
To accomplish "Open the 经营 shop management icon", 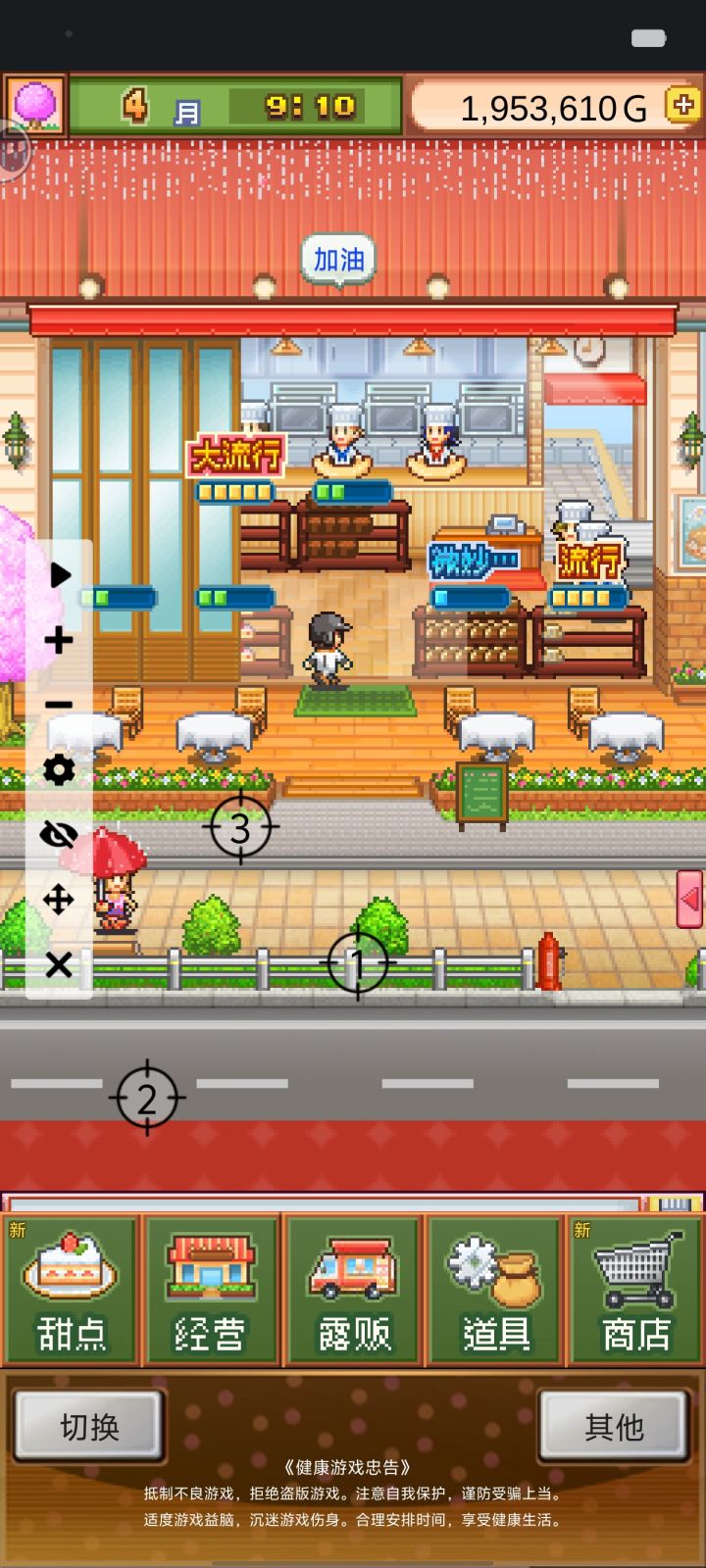I will pyautogui.click(x=212, y=1289).
